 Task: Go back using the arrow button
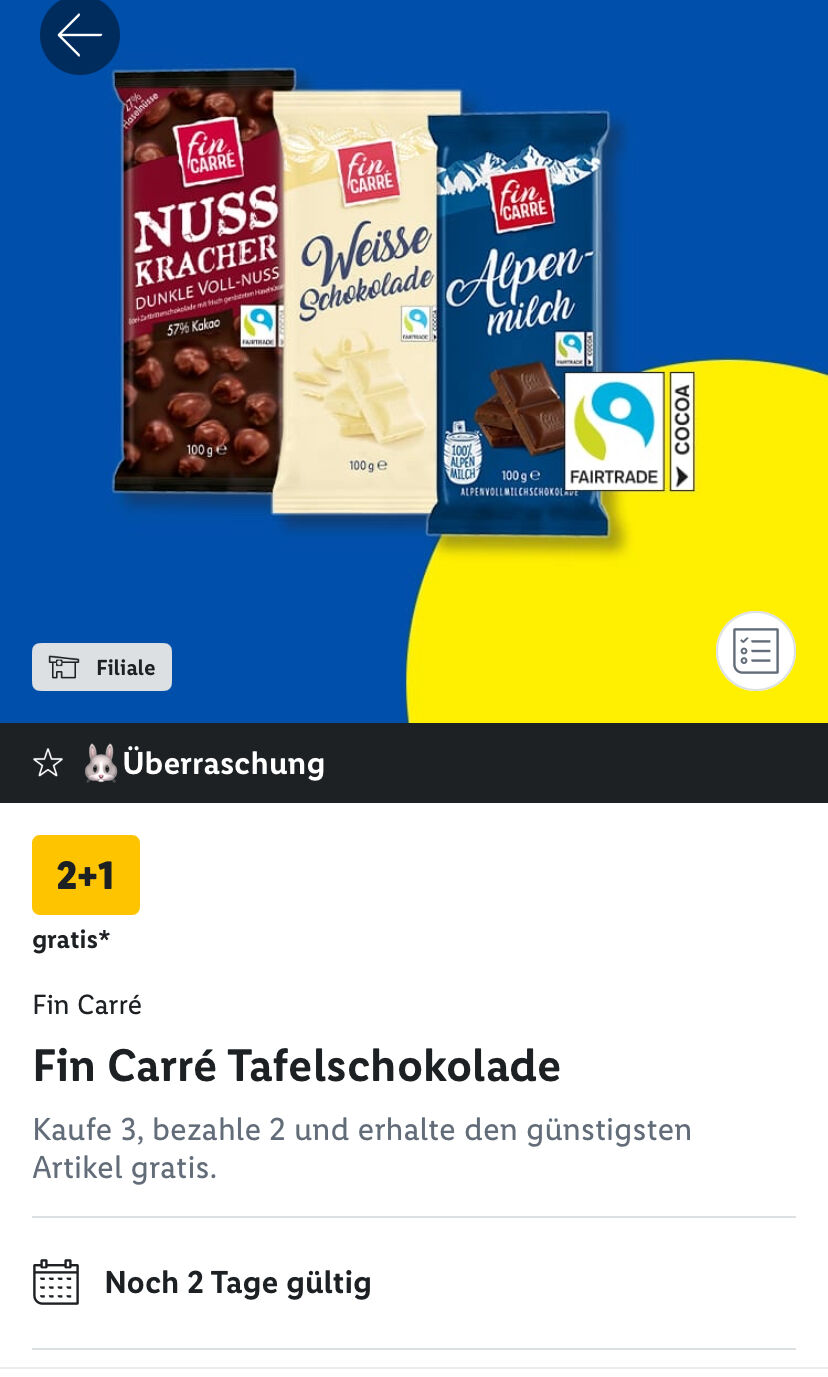pos(79,36)
